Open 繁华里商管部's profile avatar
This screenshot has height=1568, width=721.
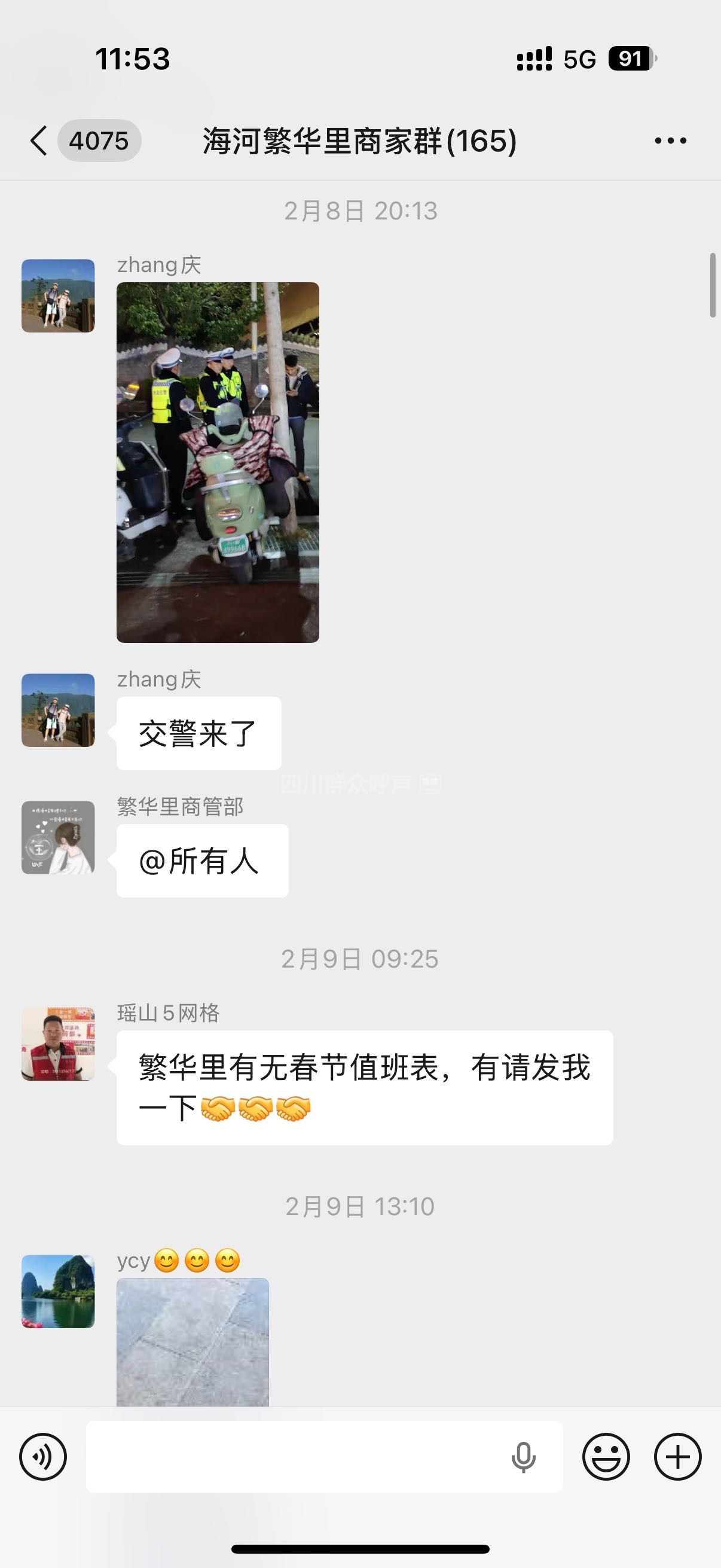point(58,837)
